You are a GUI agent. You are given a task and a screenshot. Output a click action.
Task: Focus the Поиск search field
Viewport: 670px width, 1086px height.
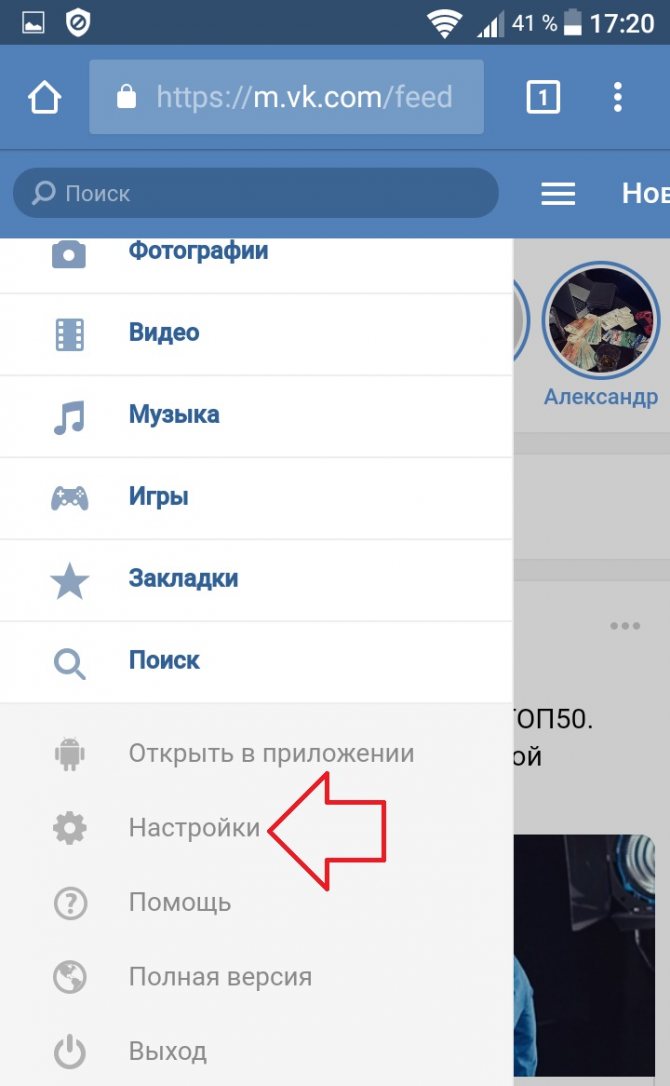coord(256,193)
